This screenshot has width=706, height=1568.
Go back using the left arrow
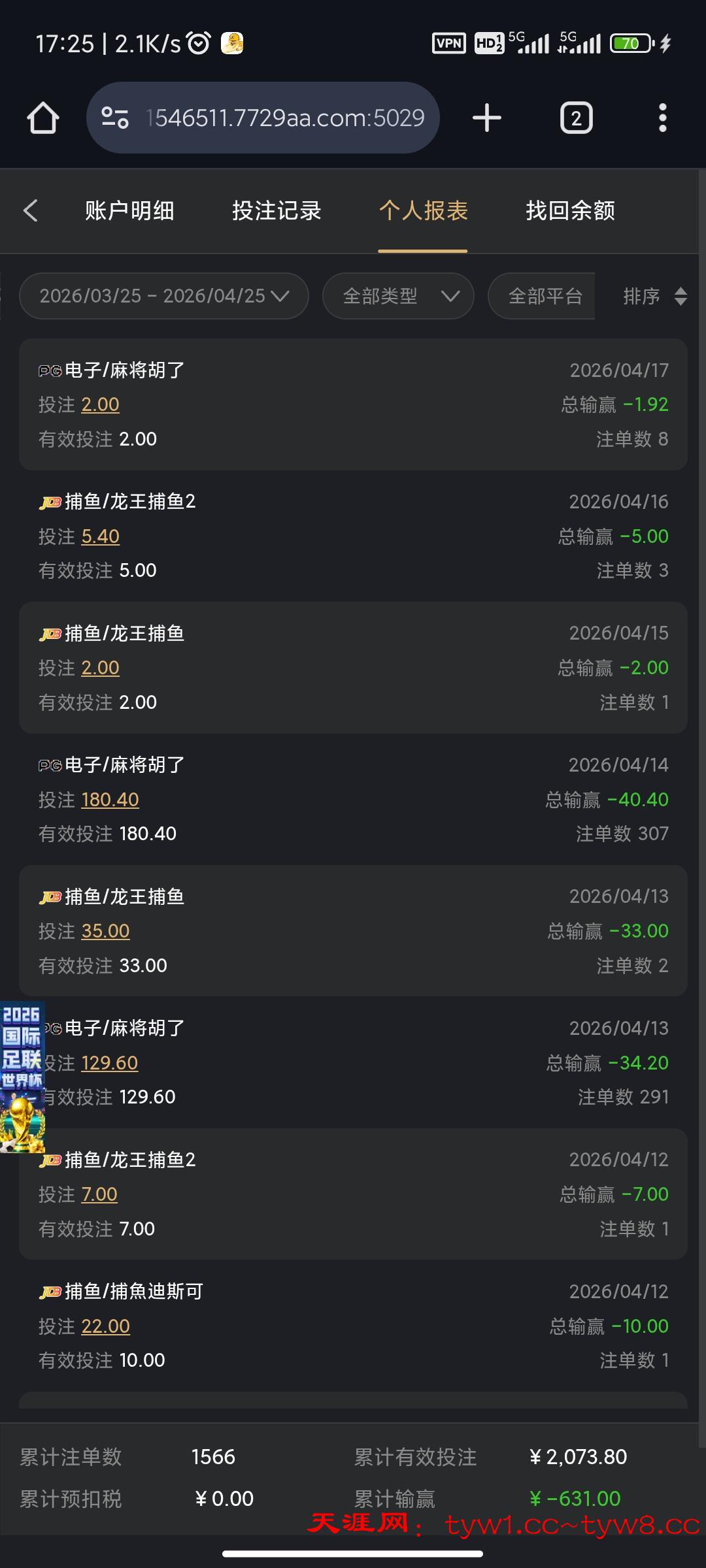click(x=31, y=210)
